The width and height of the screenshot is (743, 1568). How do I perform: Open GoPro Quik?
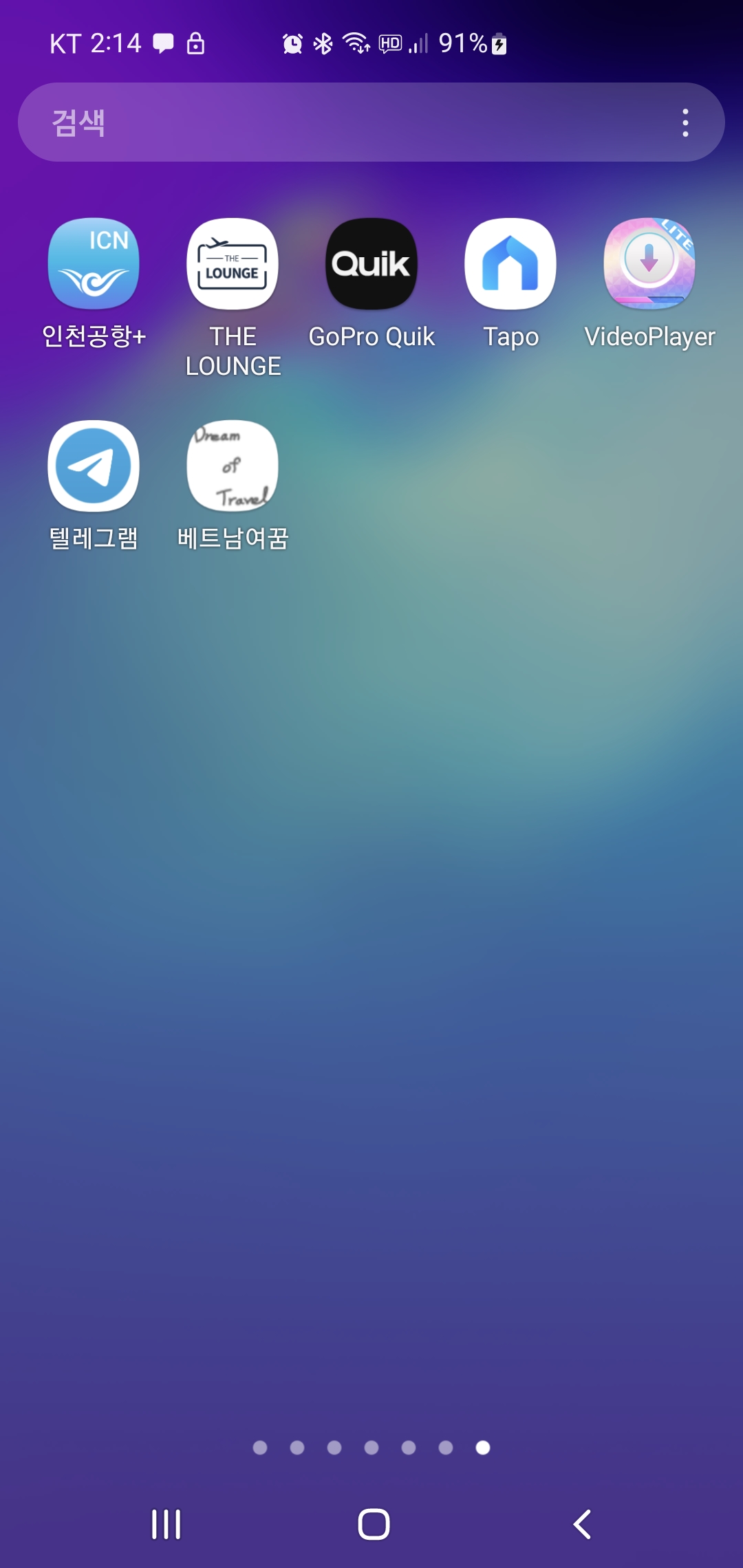pyautogui.click(x=371, y=264)
